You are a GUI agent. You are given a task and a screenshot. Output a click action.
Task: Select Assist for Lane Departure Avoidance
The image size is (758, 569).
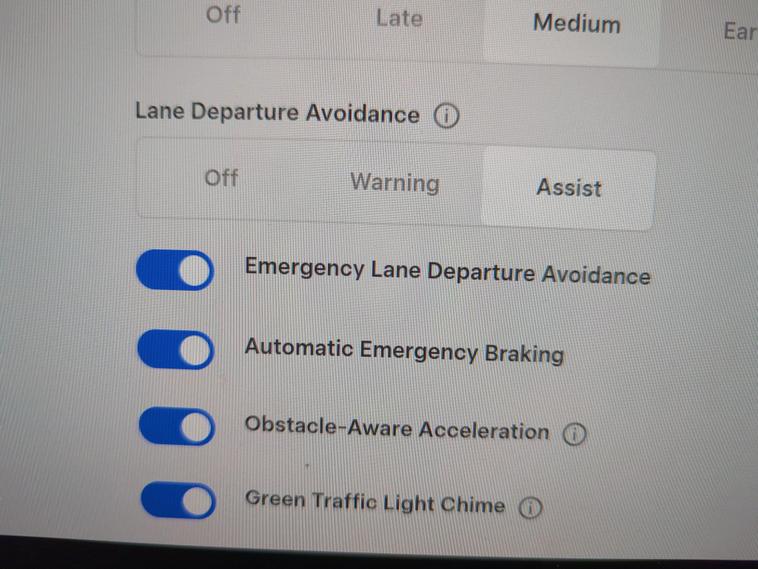coord(568,187)
